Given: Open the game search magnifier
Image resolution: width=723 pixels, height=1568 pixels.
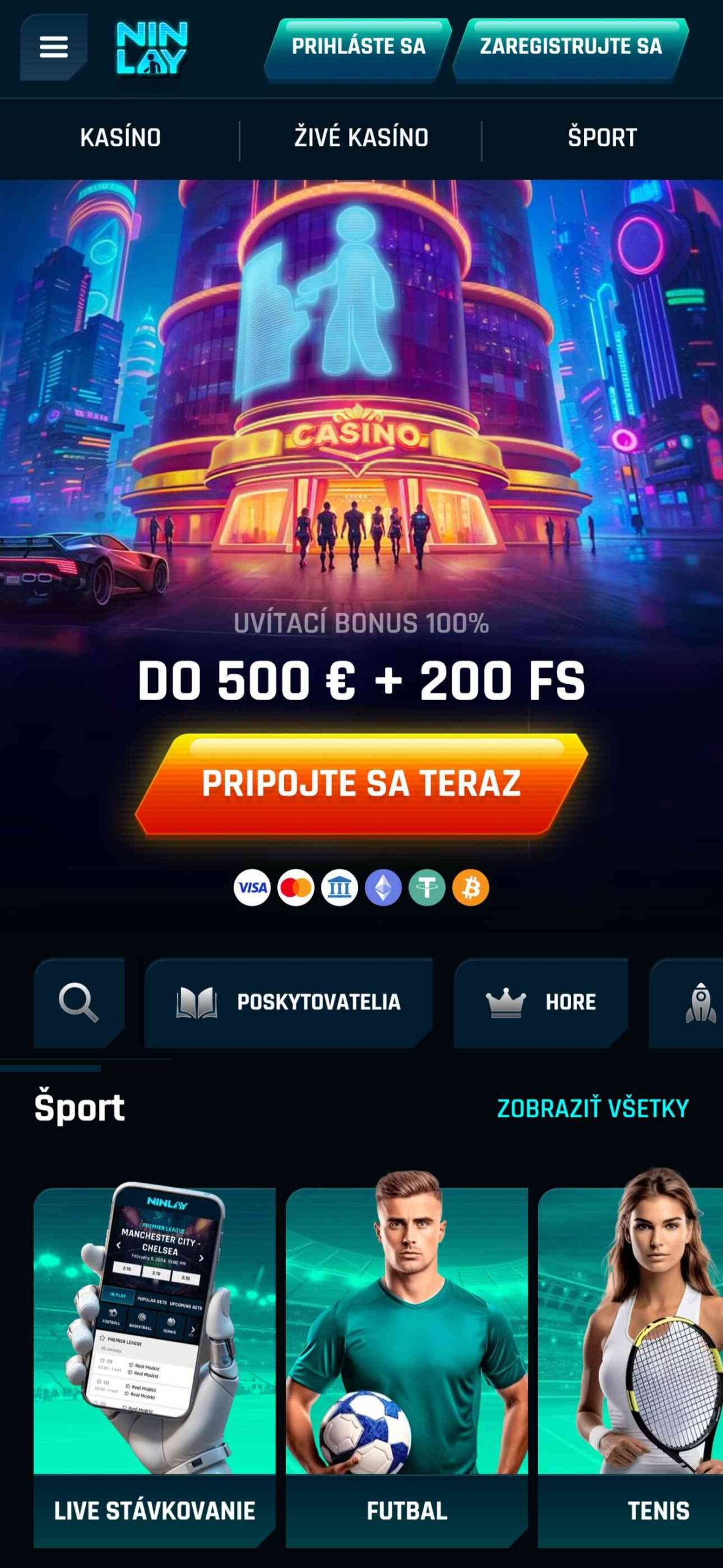Looking at the screenshot, I should click(78, 1003).
